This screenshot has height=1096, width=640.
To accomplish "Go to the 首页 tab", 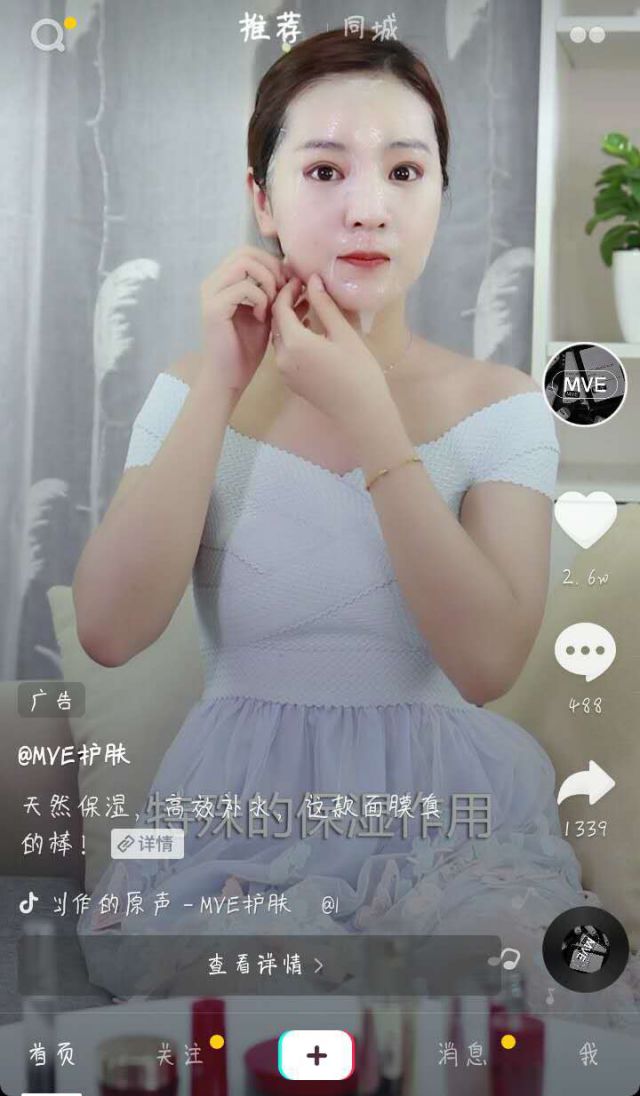I will [52, 1054].
